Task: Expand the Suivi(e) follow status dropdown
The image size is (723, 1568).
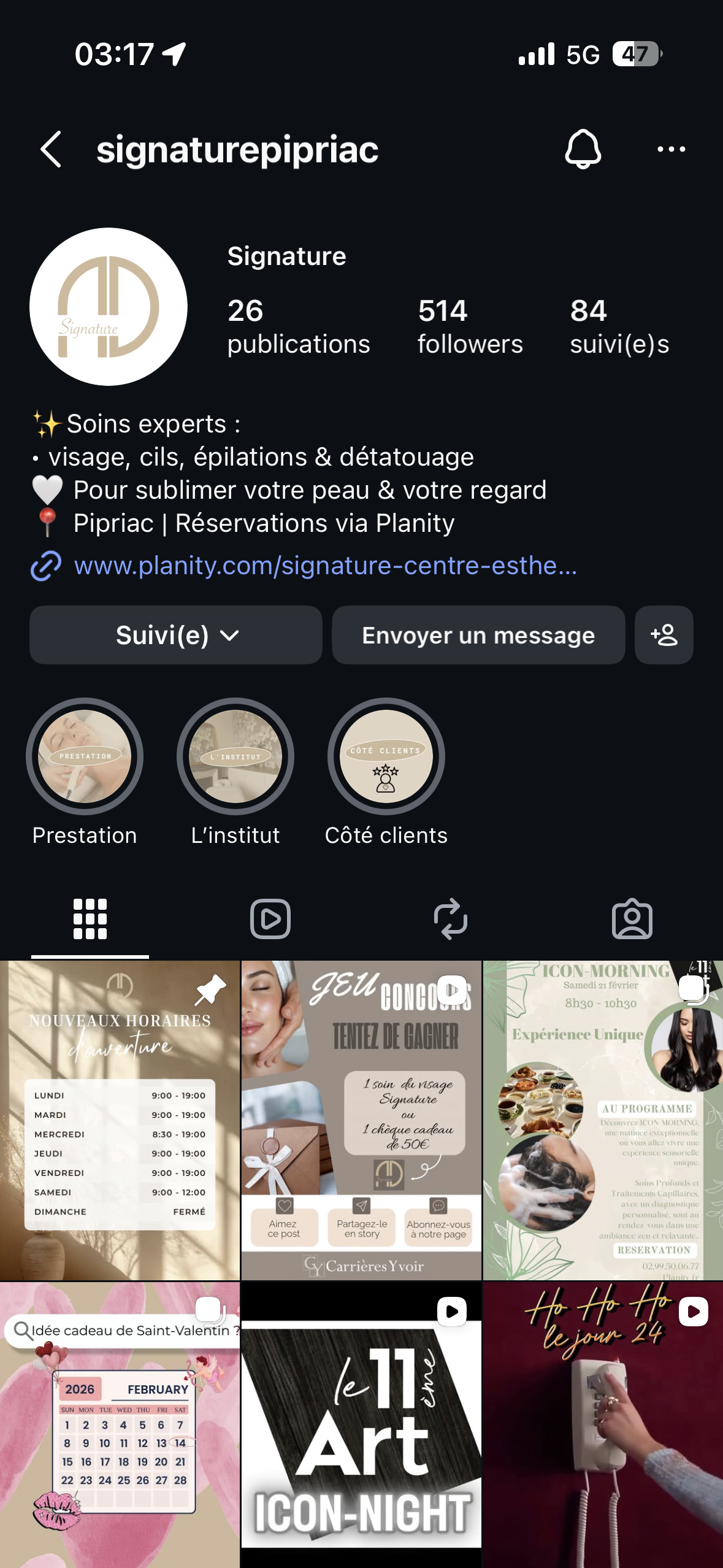Action: tap(175, 635)
